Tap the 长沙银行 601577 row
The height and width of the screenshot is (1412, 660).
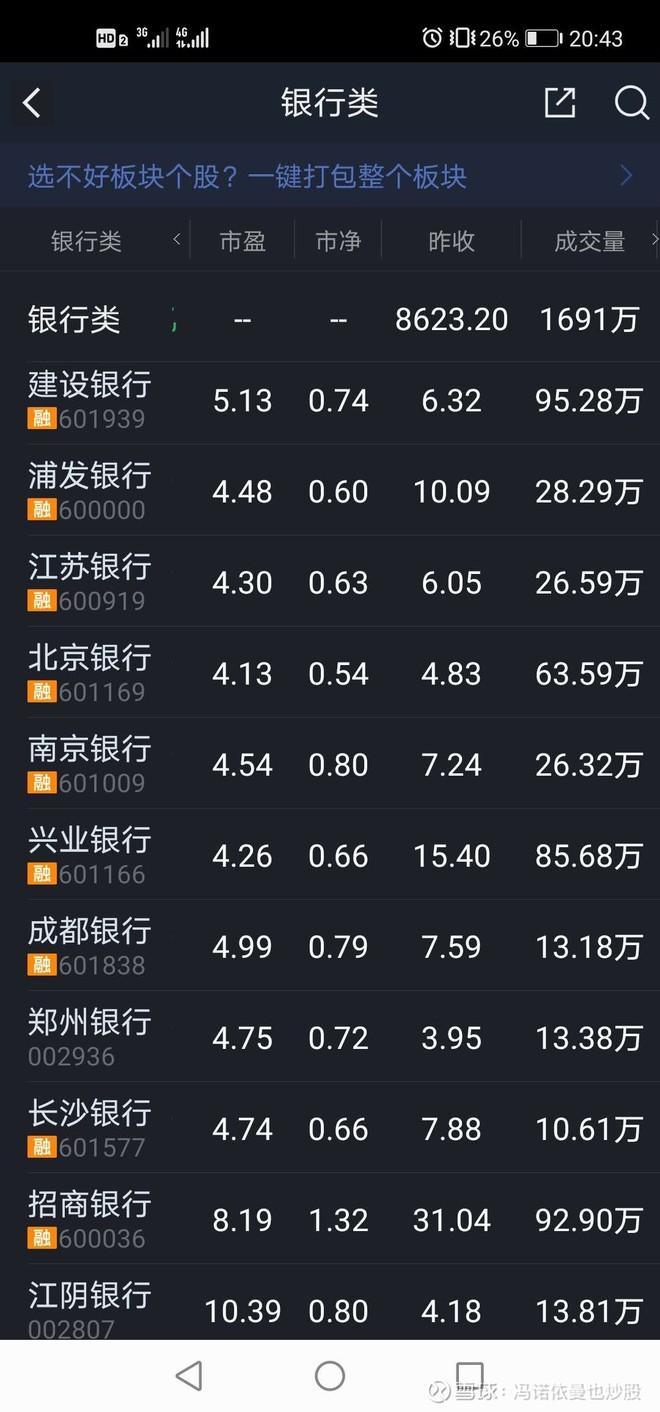tap(330, 1127)
